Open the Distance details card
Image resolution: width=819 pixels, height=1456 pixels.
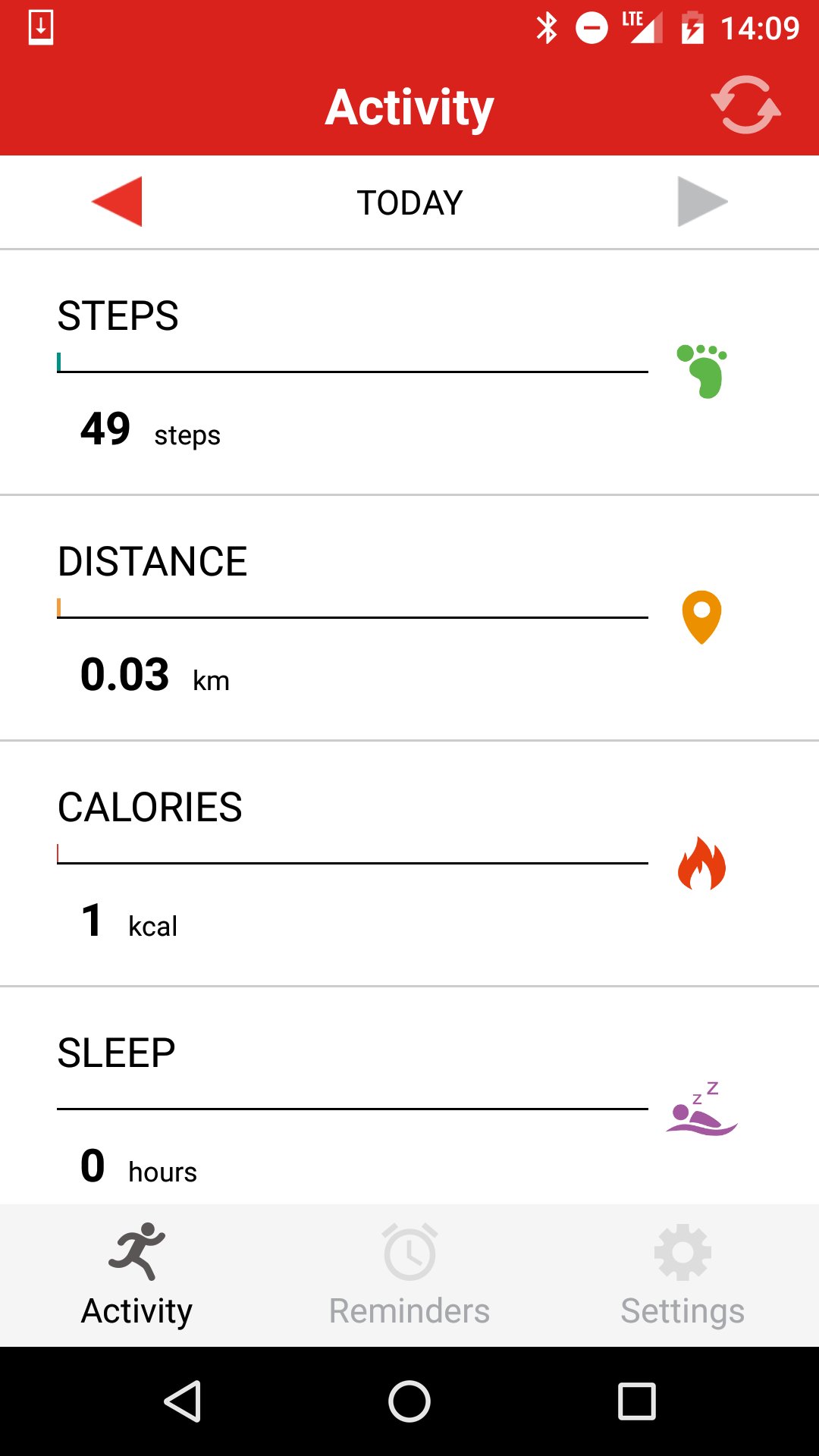point(409,618)
